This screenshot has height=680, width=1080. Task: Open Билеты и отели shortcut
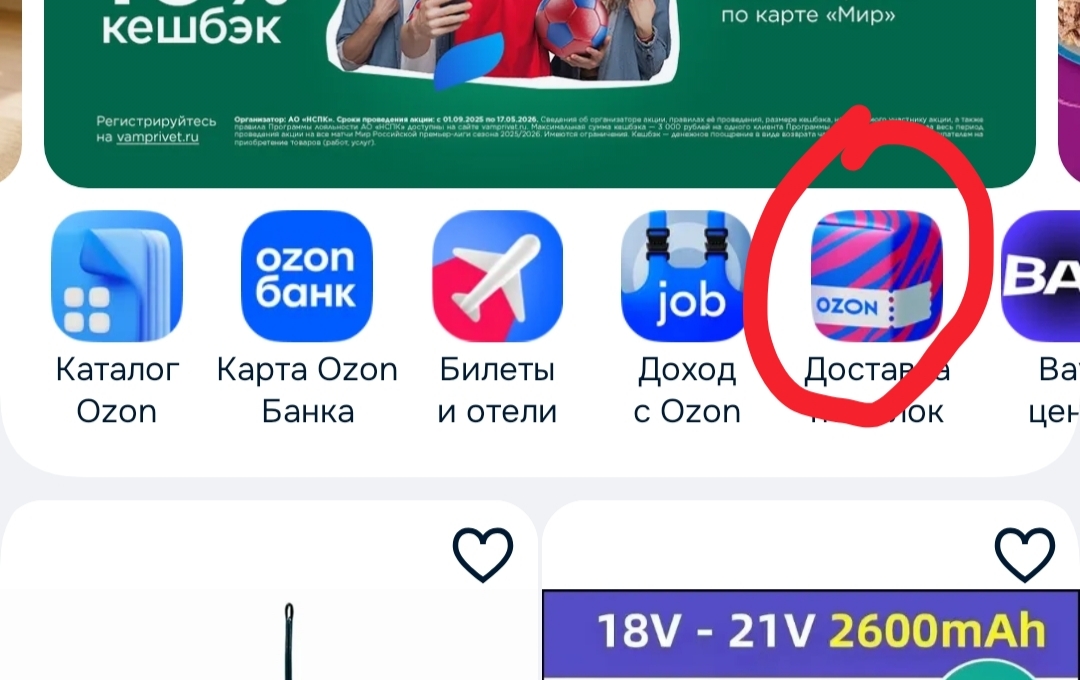(497, 277)
